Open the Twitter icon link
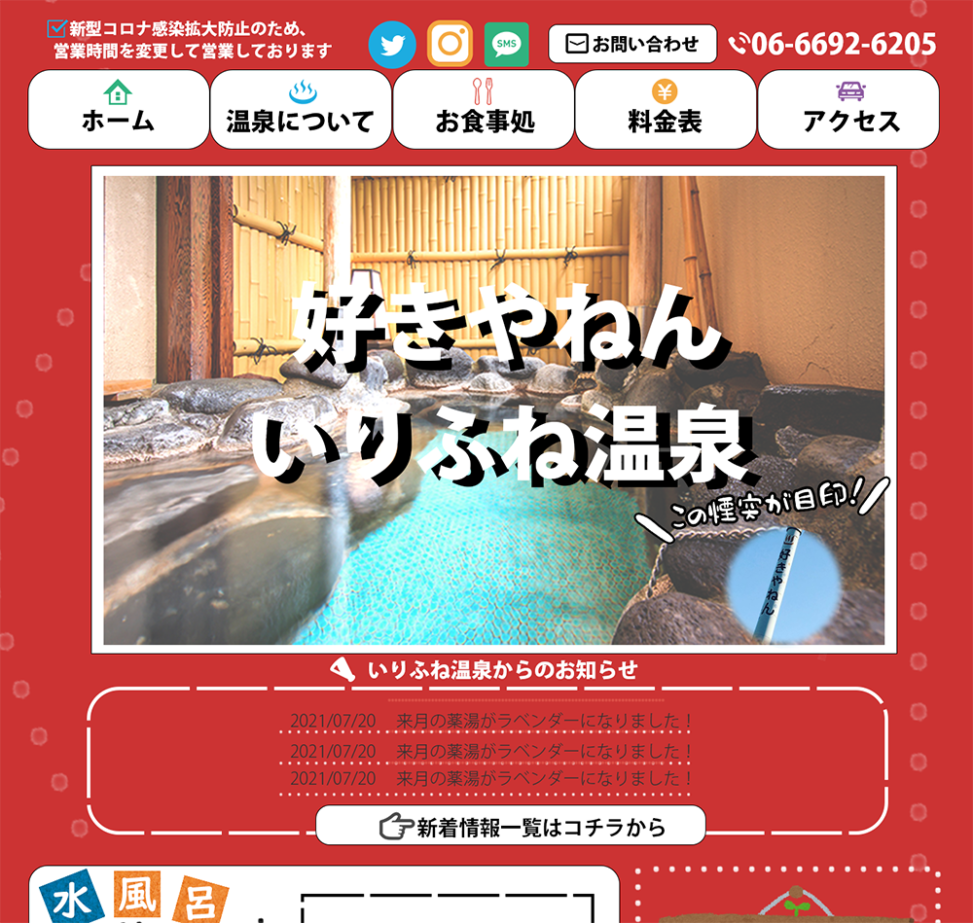The image size is (973, 923). point(392,44)
